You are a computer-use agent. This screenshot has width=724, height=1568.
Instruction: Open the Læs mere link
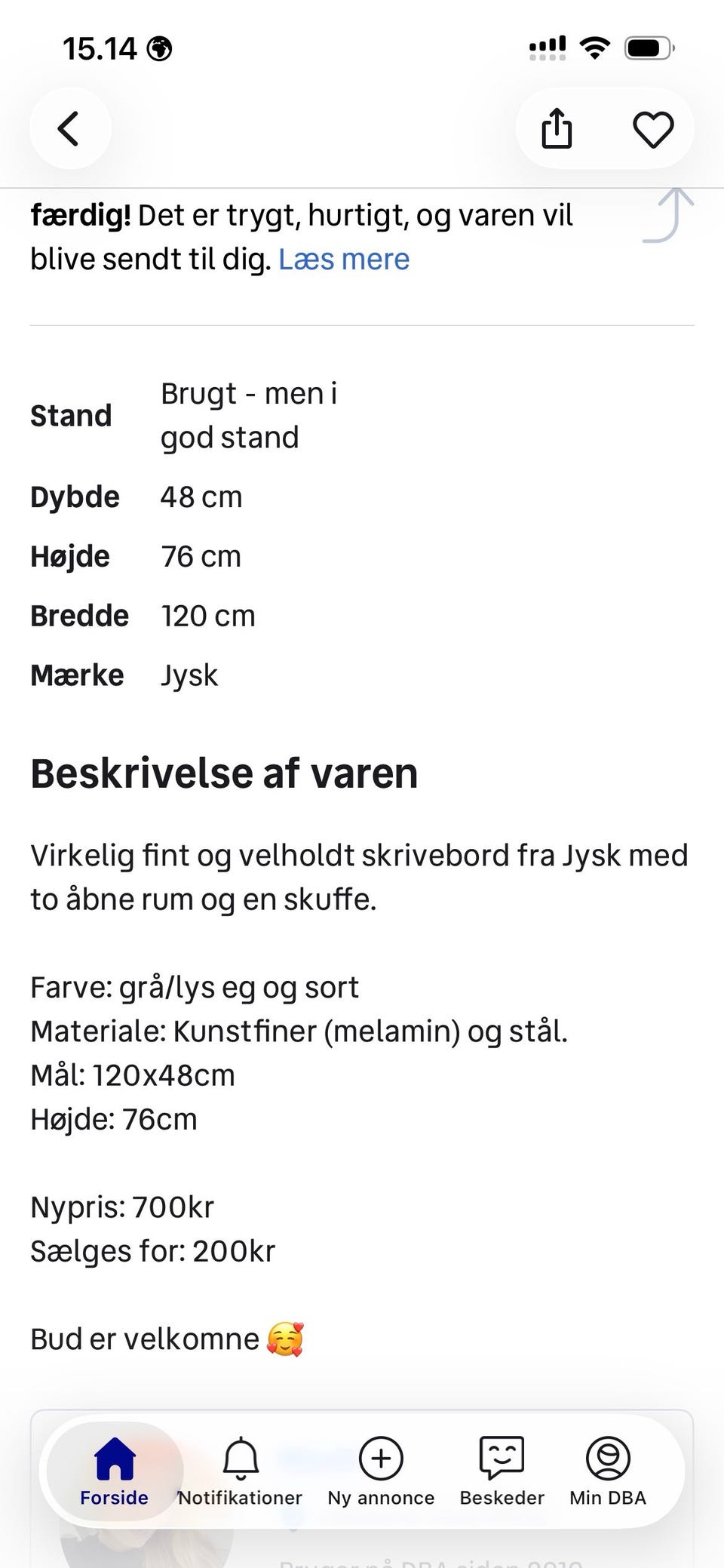pos(344,259)
